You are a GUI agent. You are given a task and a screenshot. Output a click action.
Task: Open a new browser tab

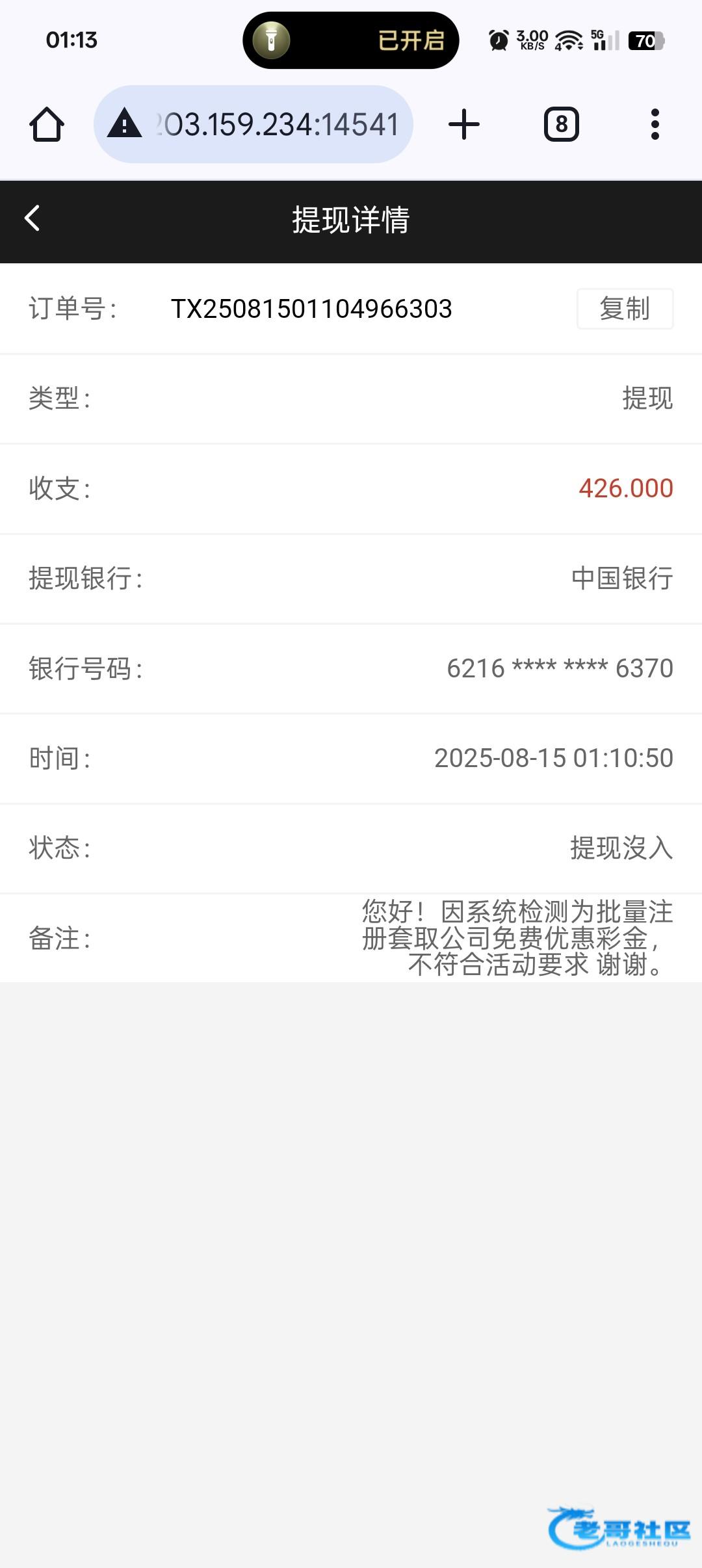(464, 124)
